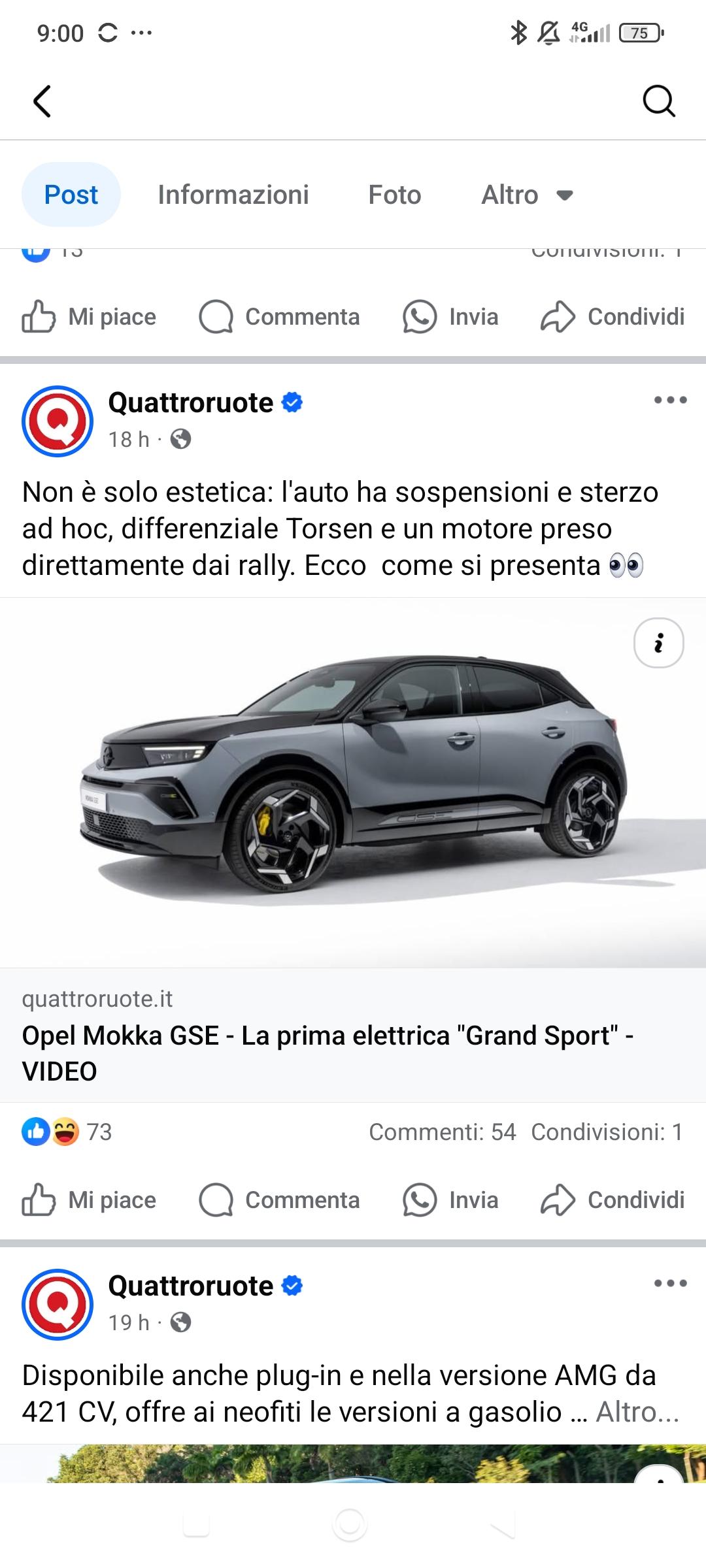Tap the info icon on the Mokka image

pos(658,643)
